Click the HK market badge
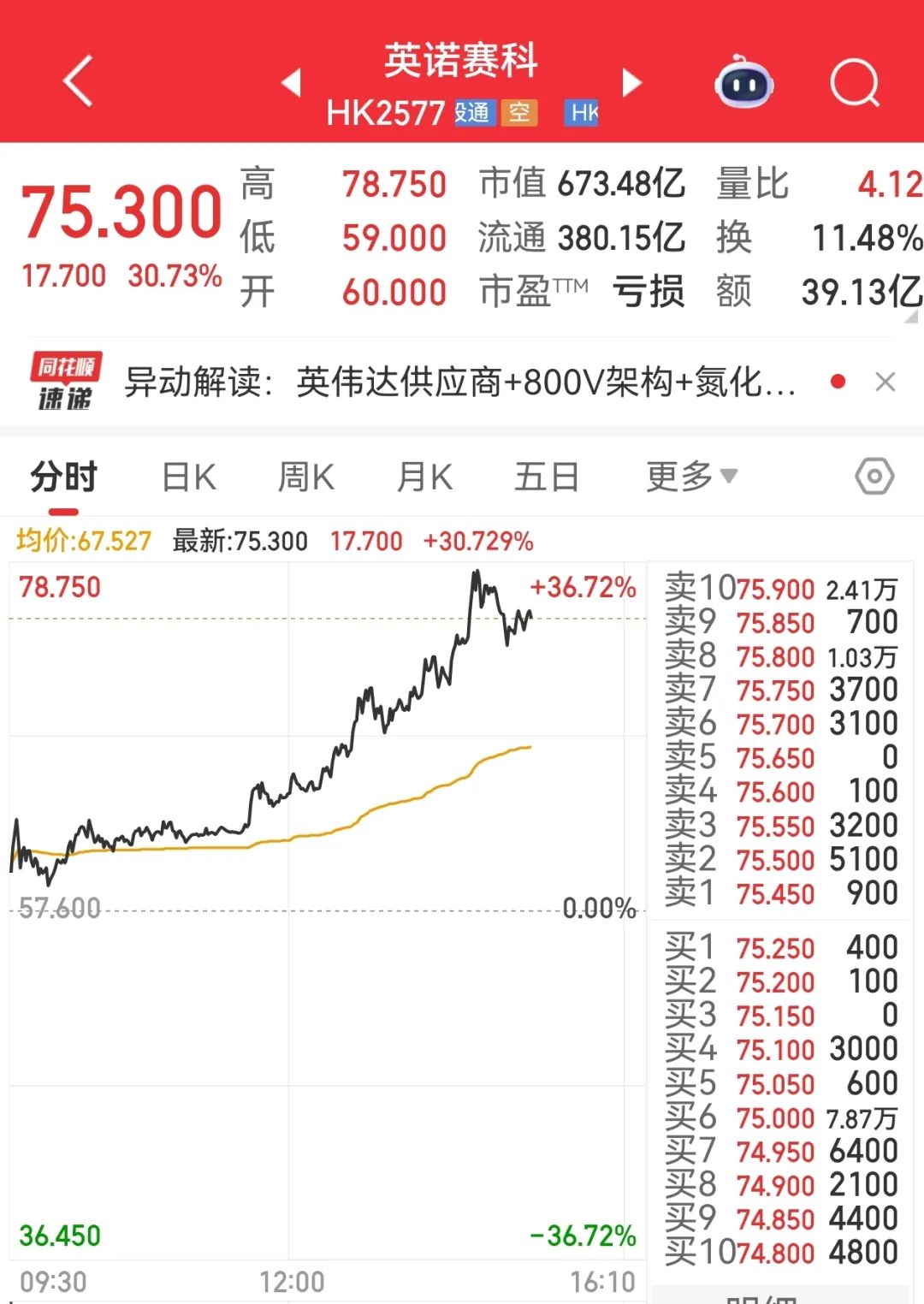This screenshot has height=1304, width=924. [x=581, y=112]
